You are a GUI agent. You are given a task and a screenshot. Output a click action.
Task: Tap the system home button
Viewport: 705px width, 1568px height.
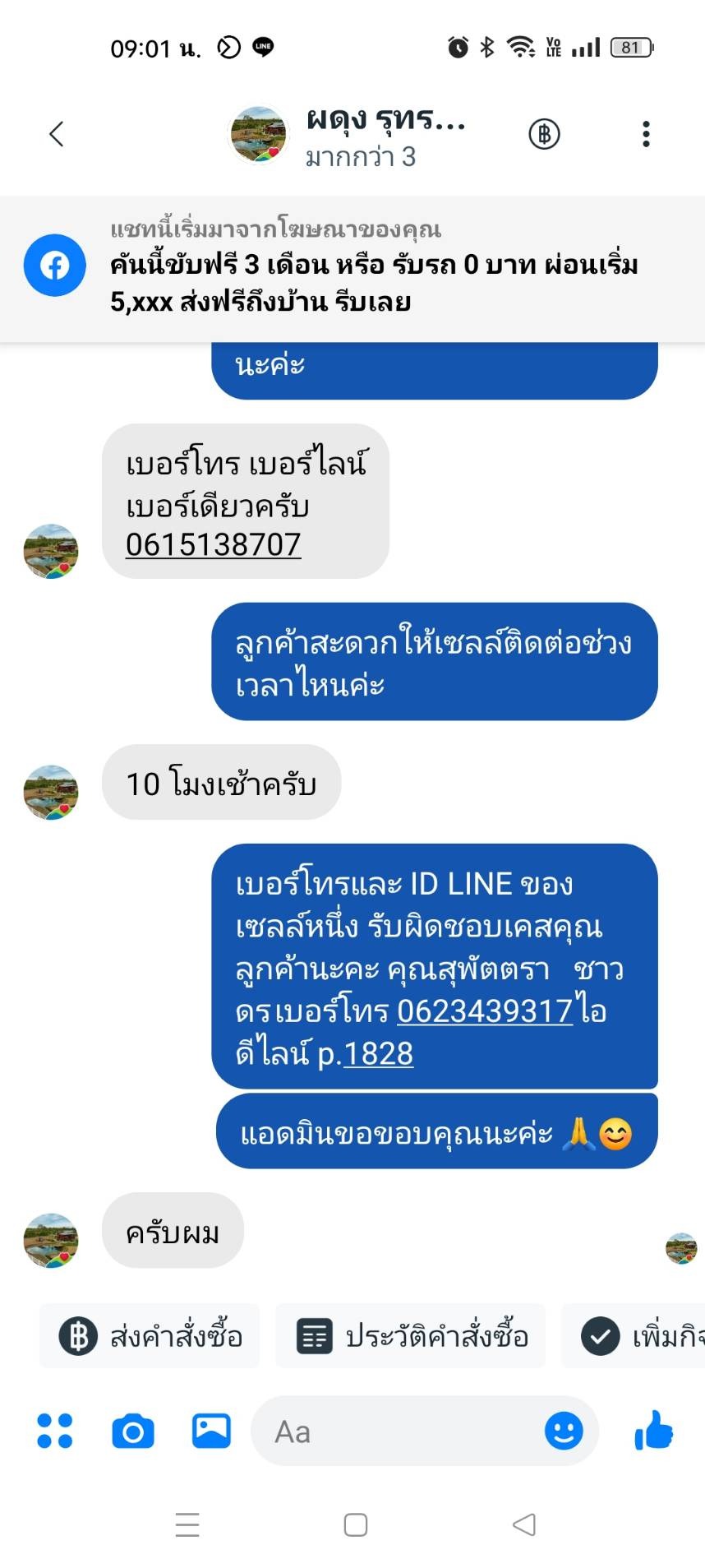(355, 1524)
